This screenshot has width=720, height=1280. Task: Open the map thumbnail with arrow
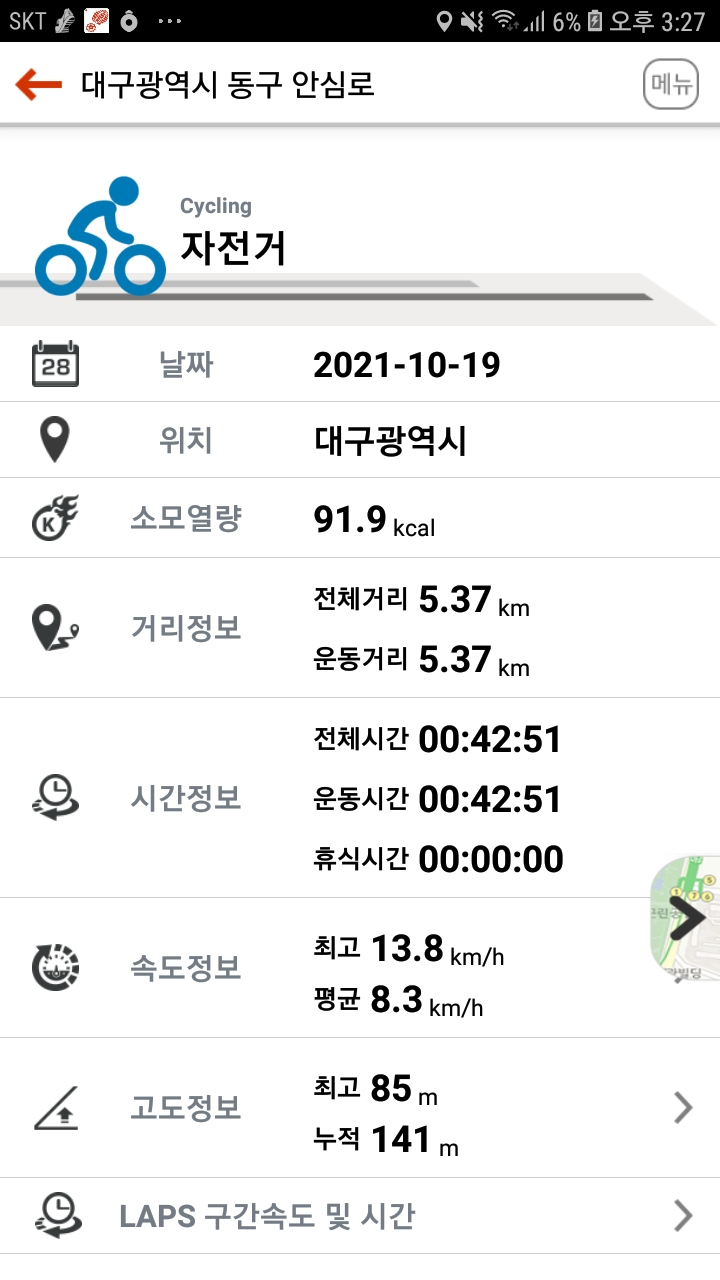pos(686,917)
